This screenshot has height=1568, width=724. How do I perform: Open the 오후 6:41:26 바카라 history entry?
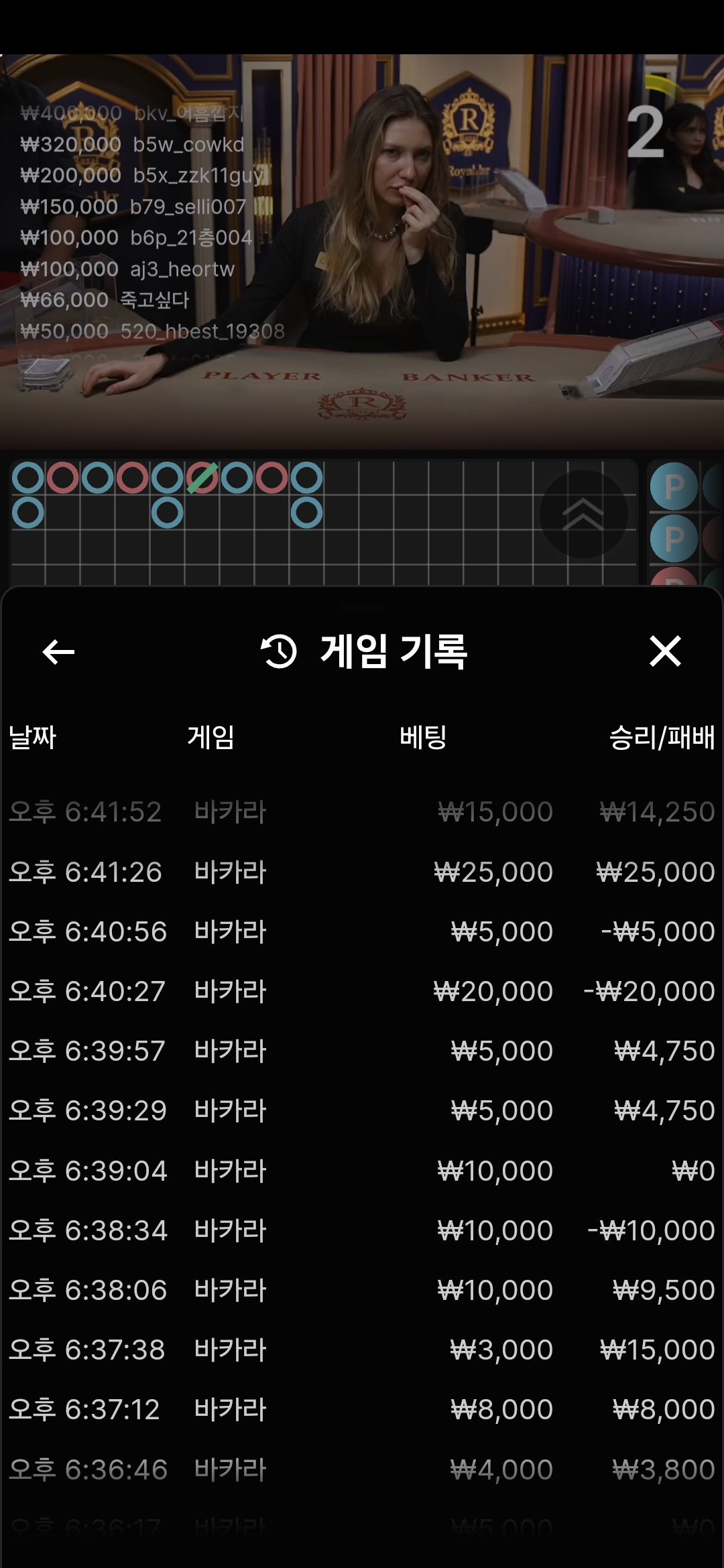click(x=362, y=872)
